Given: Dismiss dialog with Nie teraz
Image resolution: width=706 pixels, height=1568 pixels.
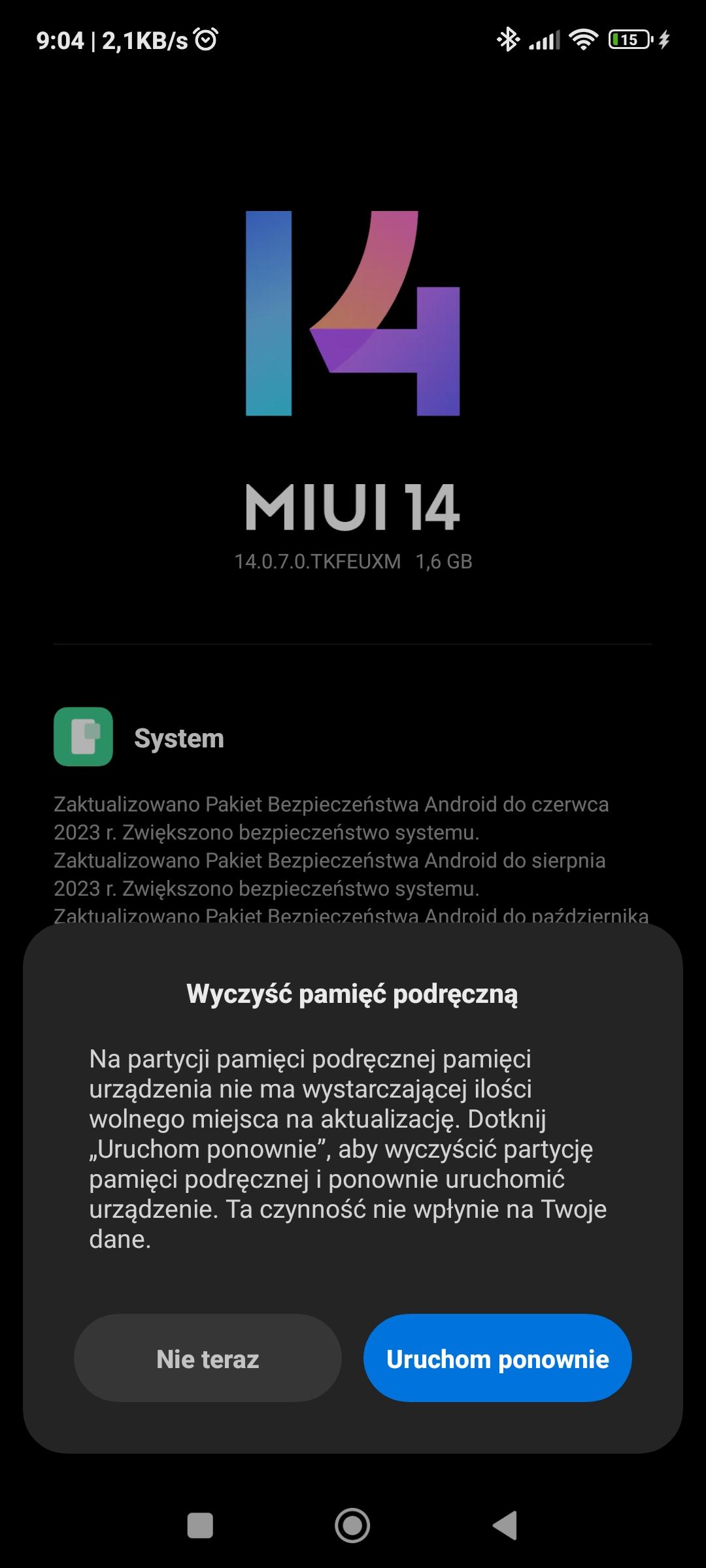Looking at the screenshot, I should 208,1359.
